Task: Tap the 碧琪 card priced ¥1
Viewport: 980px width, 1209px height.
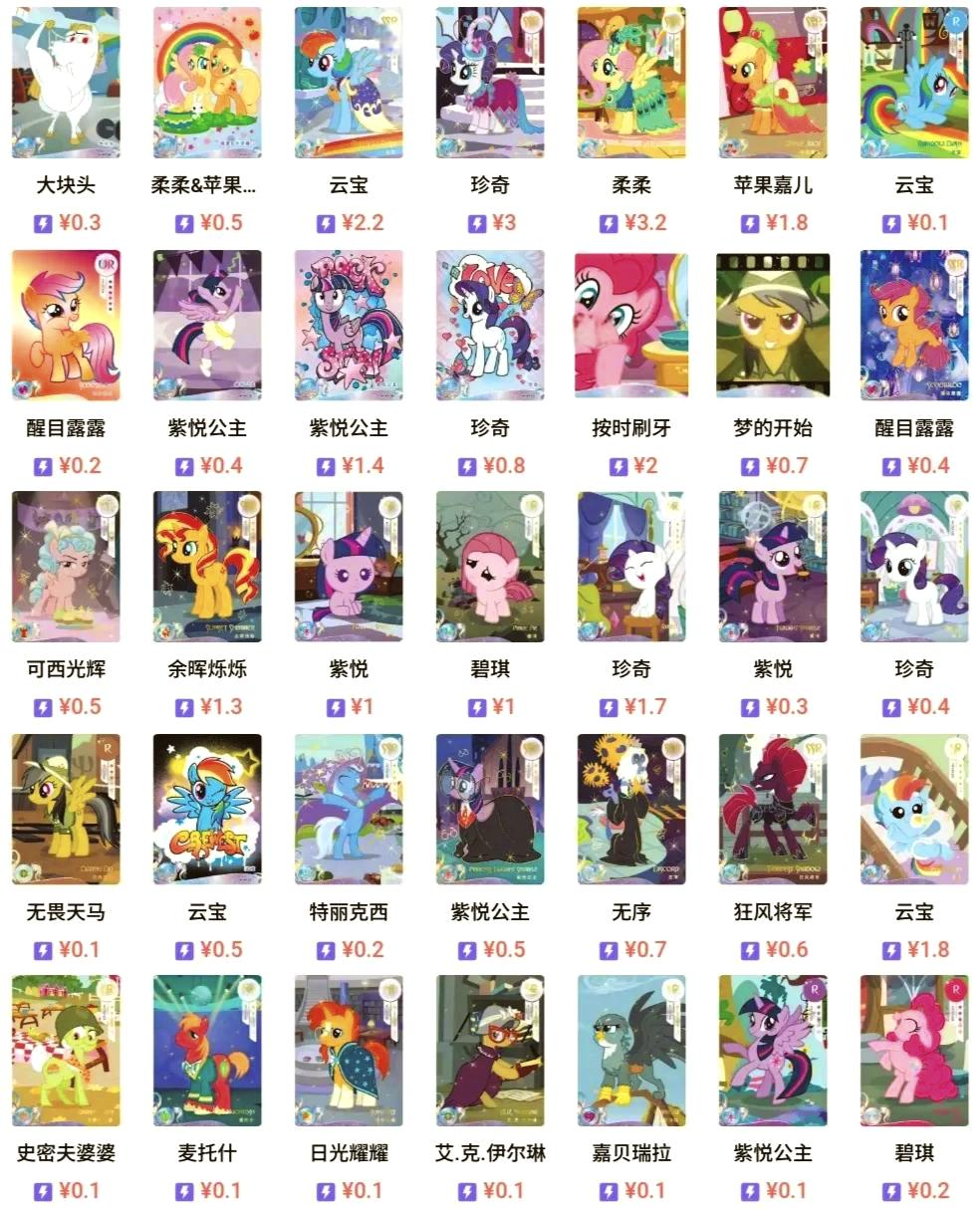Action: click(490, 567)
